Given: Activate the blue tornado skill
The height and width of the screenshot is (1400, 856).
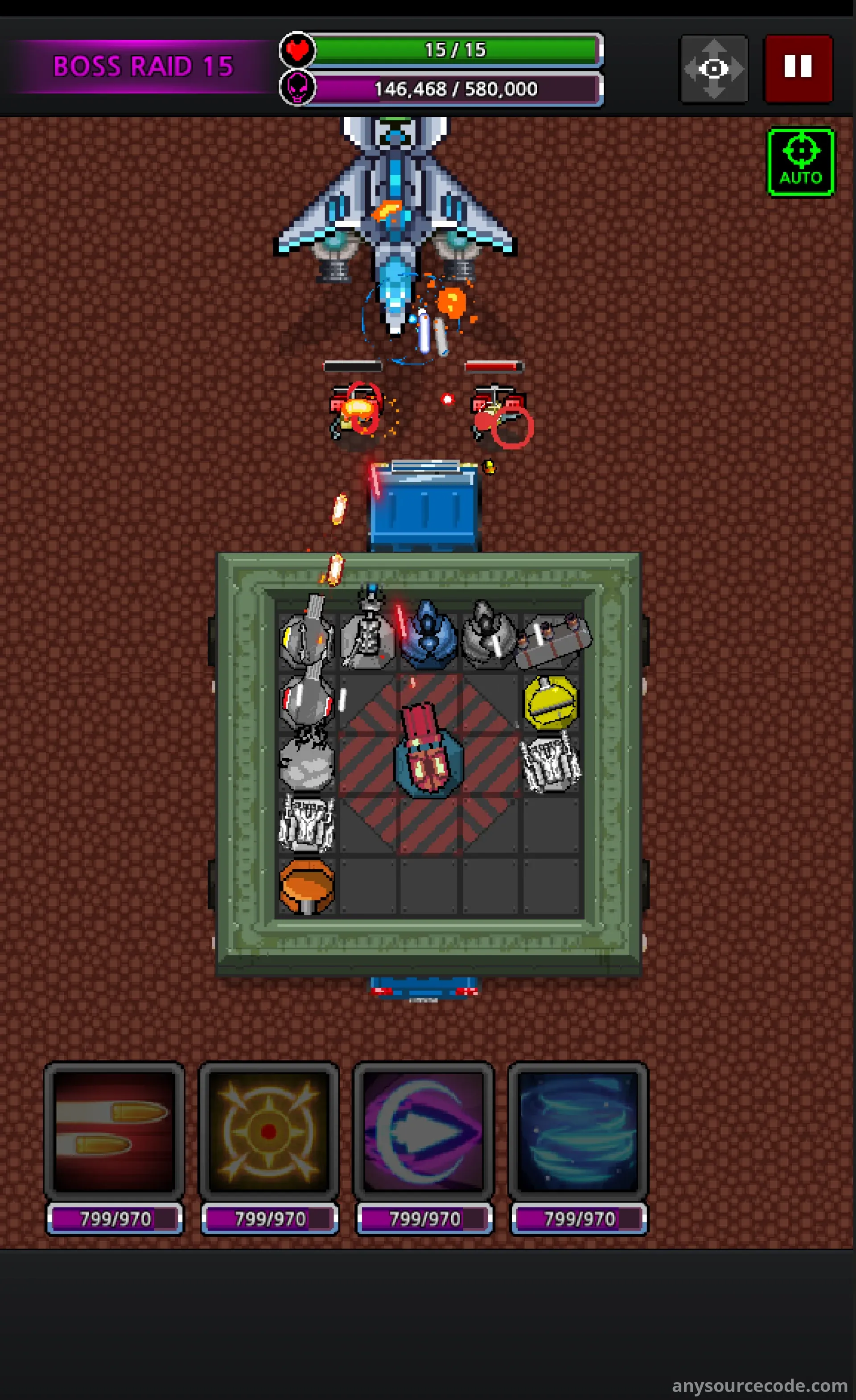Looking at the screenshot, I should [x=578, y=1131].
